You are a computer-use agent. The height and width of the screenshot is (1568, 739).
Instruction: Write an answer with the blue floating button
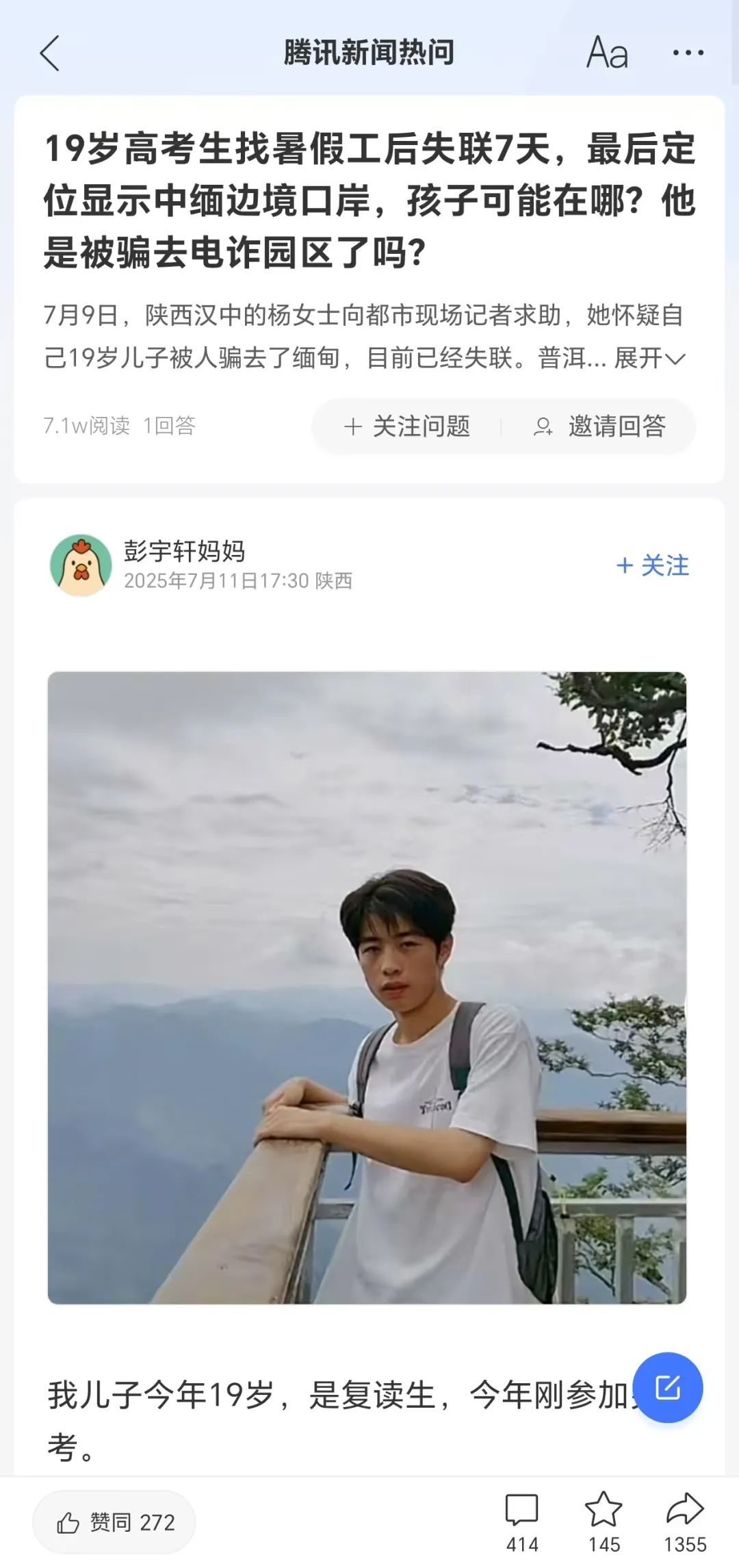point(667,1387)
